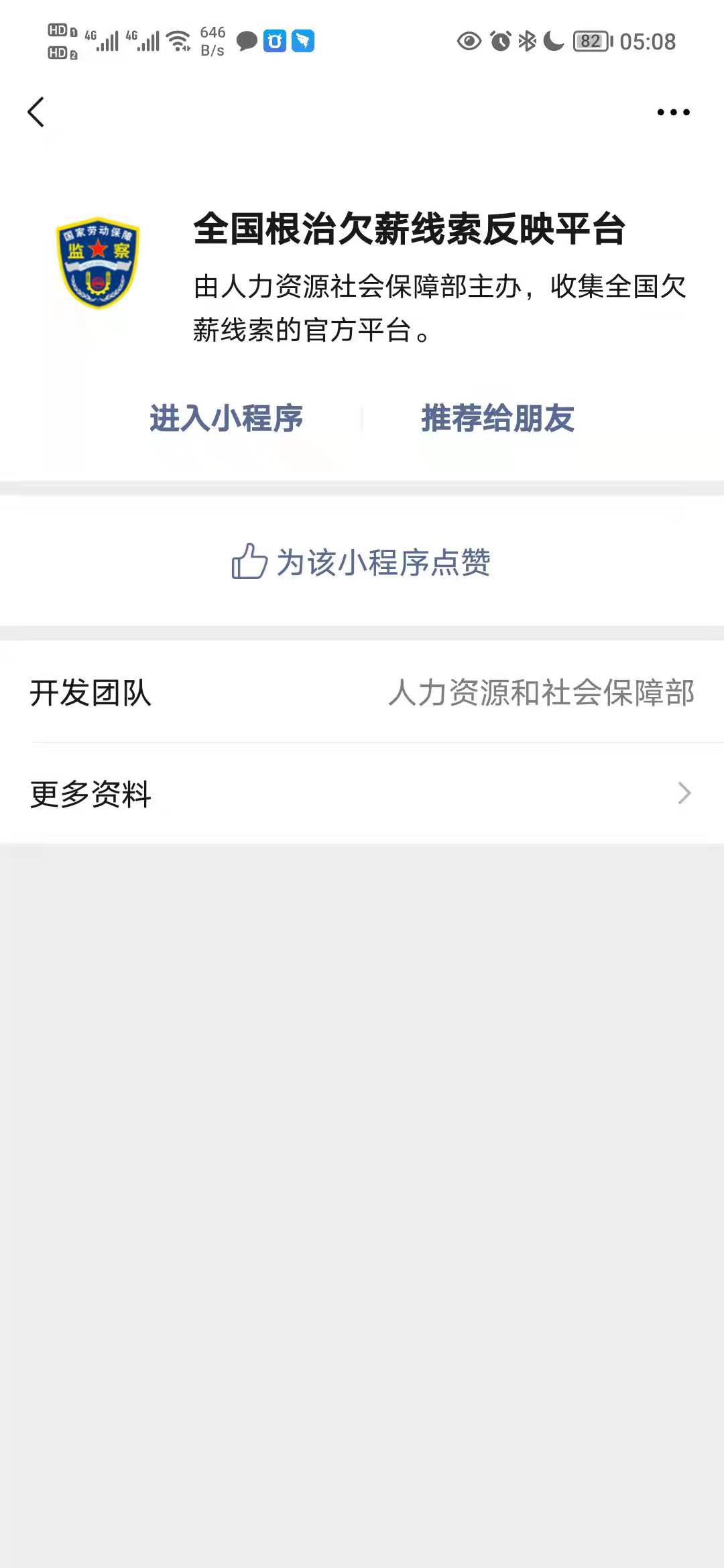Open 进入小程序 to launch the mini program

pos(227,419)
